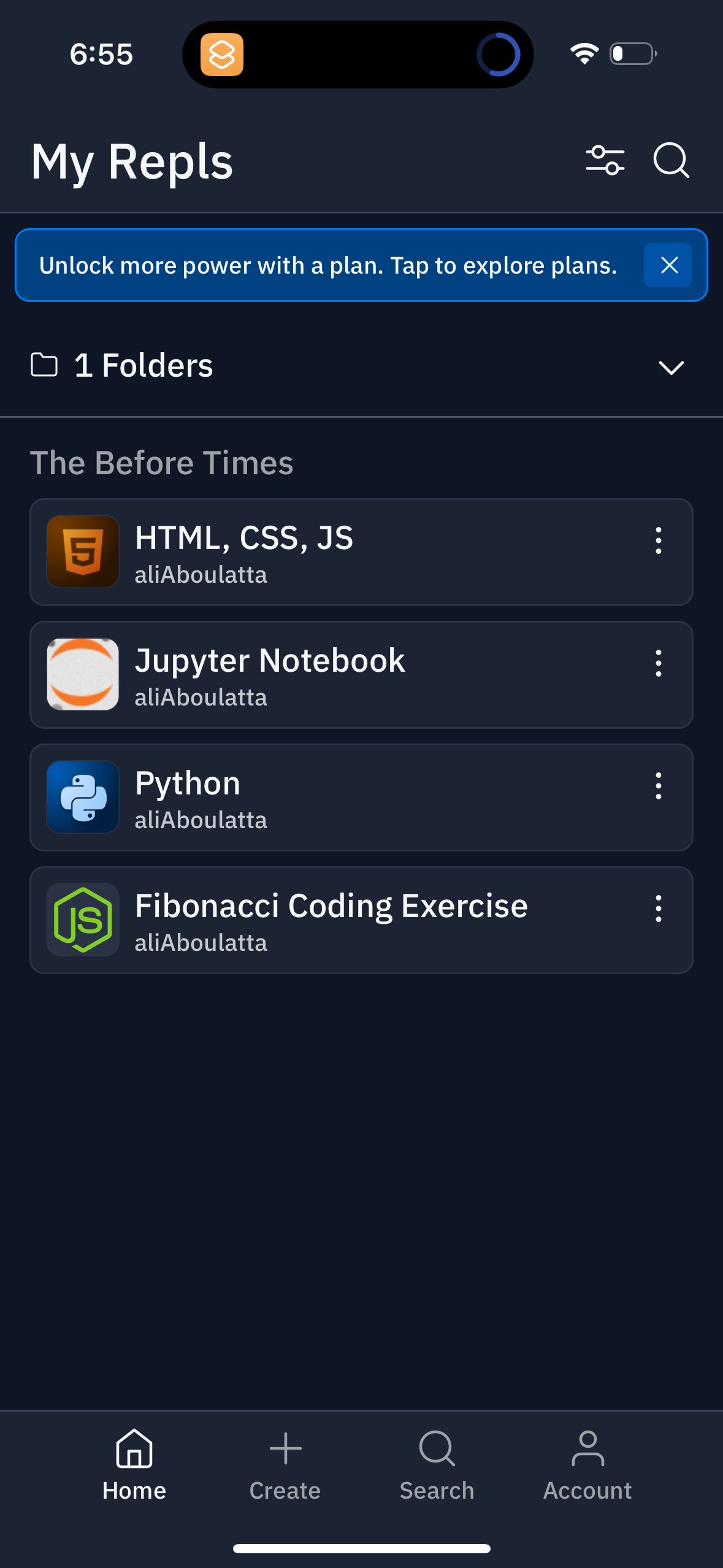Tap the search magnifier icon in the header
The image size is (723, 1568).
pyautogui.click(x=670, y=161)
